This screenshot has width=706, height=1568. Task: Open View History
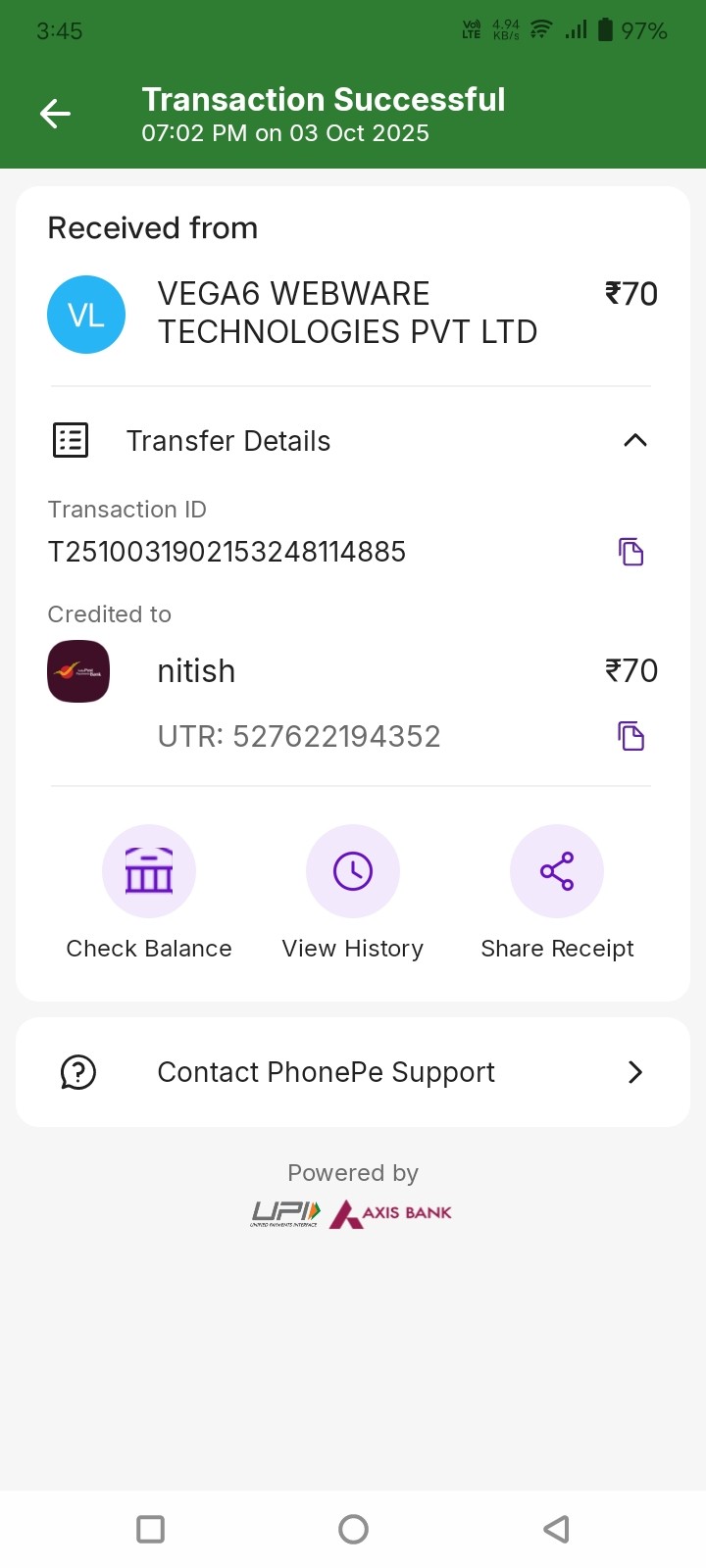pos(353,872)
